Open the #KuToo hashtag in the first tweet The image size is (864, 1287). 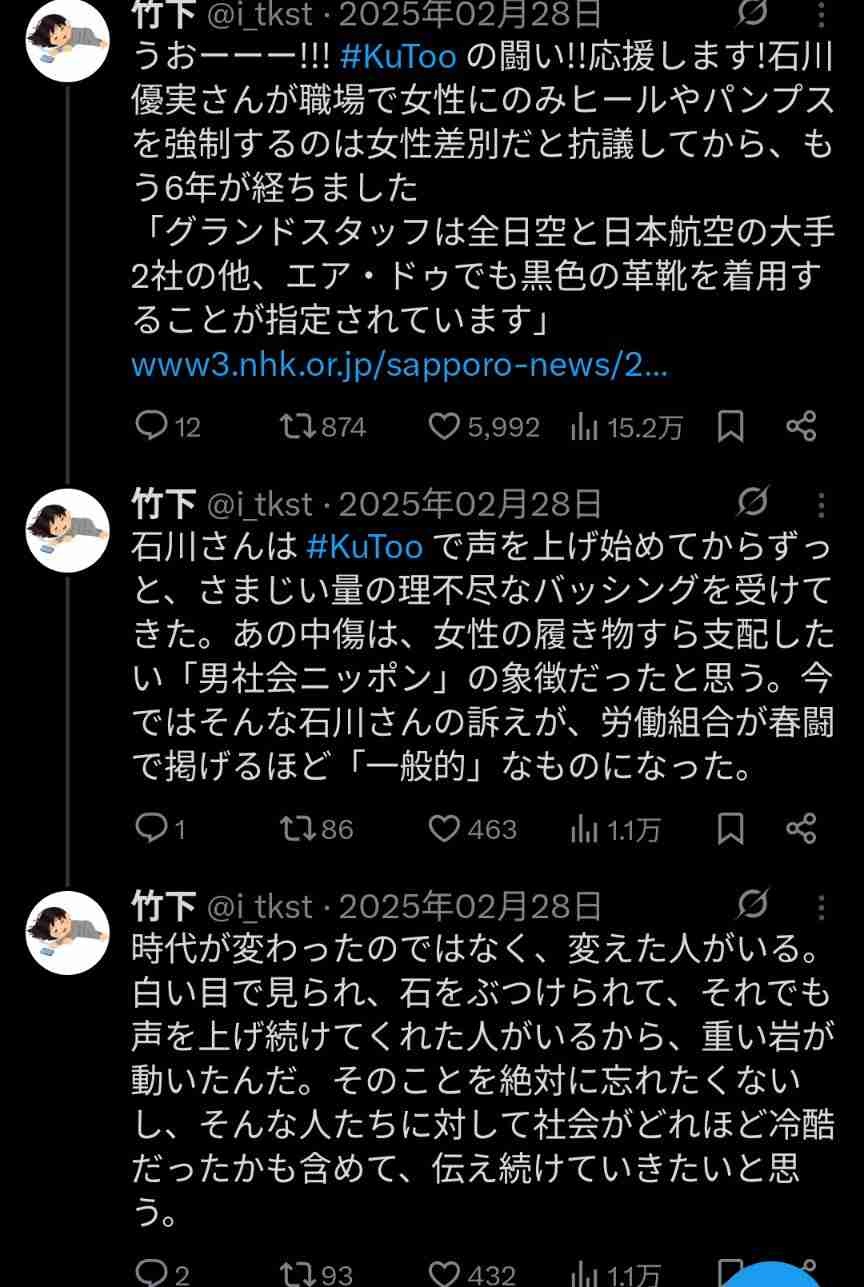pos(398,58)
